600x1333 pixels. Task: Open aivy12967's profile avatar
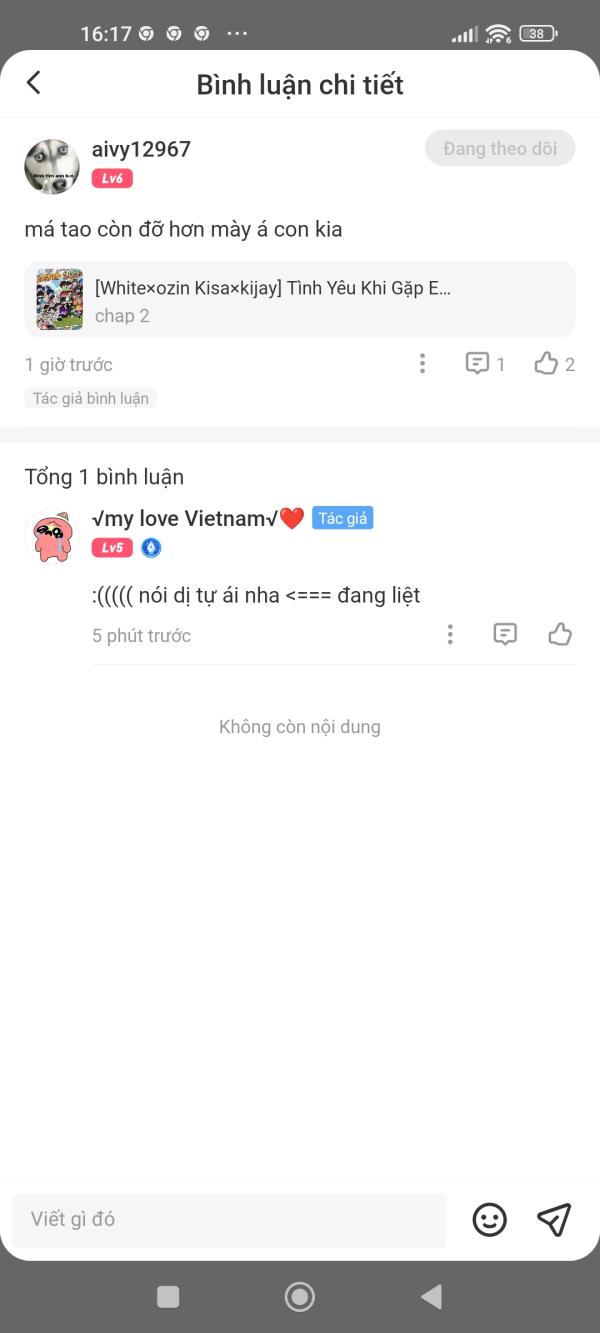click(x=52, y=166)
